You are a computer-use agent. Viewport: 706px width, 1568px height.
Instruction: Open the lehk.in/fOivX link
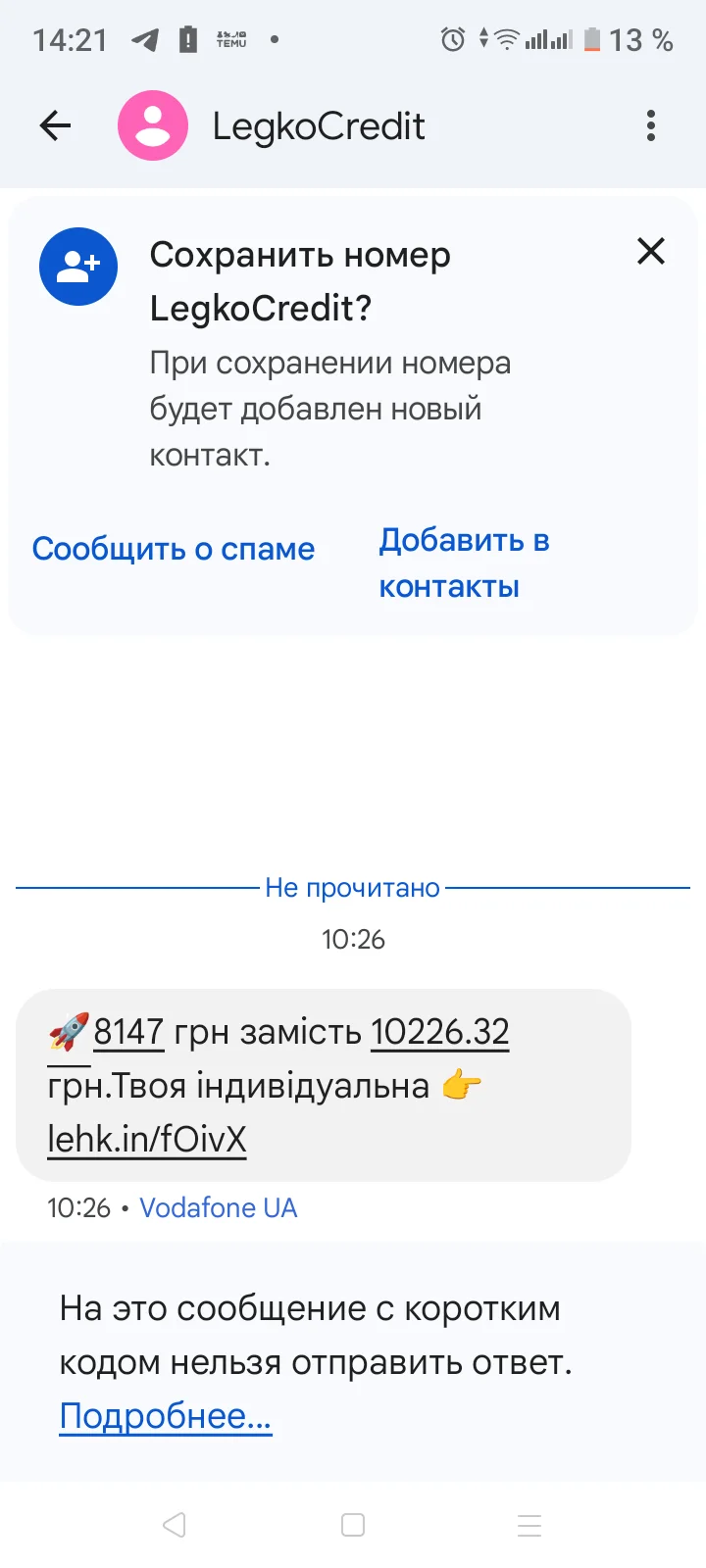[147, 1139]
